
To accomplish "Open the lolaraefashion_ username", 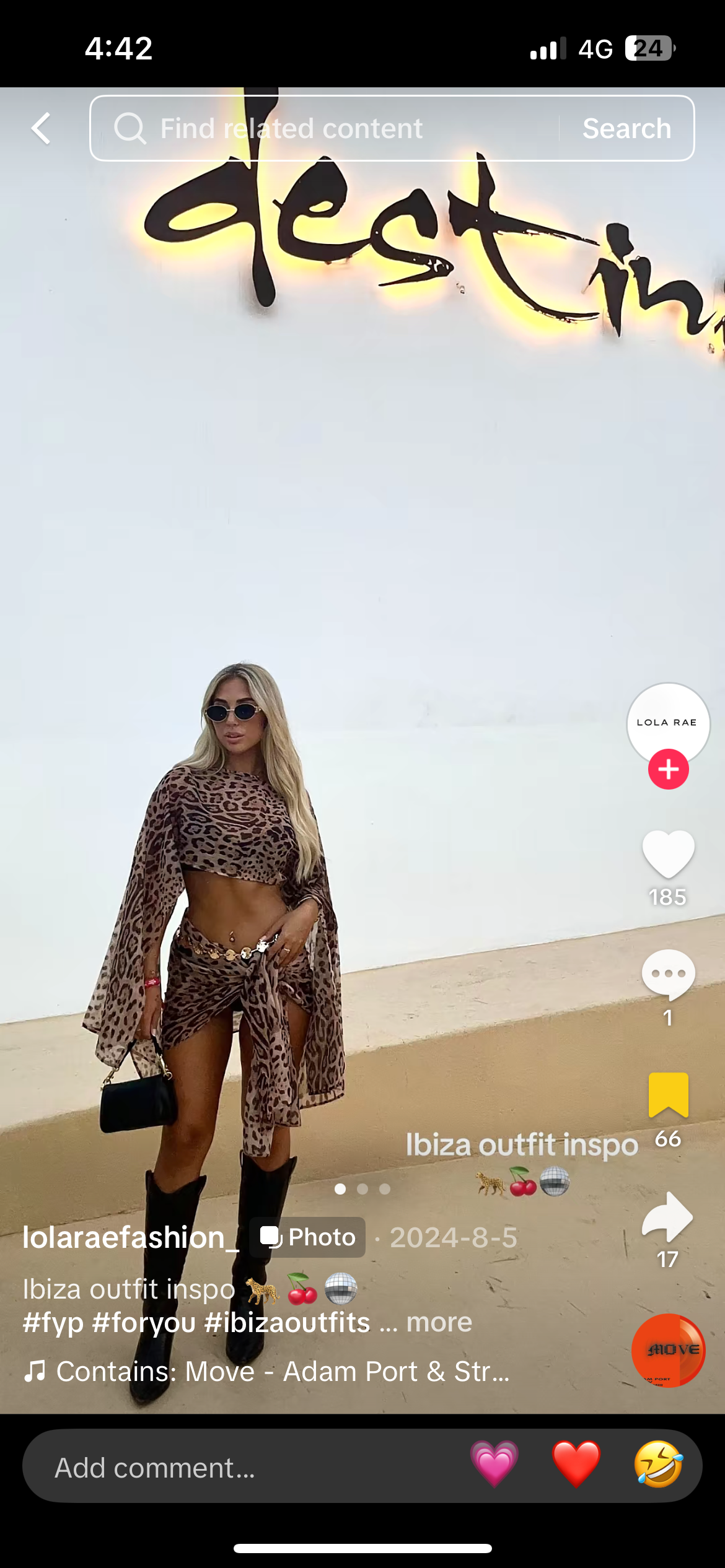I will pos(130,1237).
